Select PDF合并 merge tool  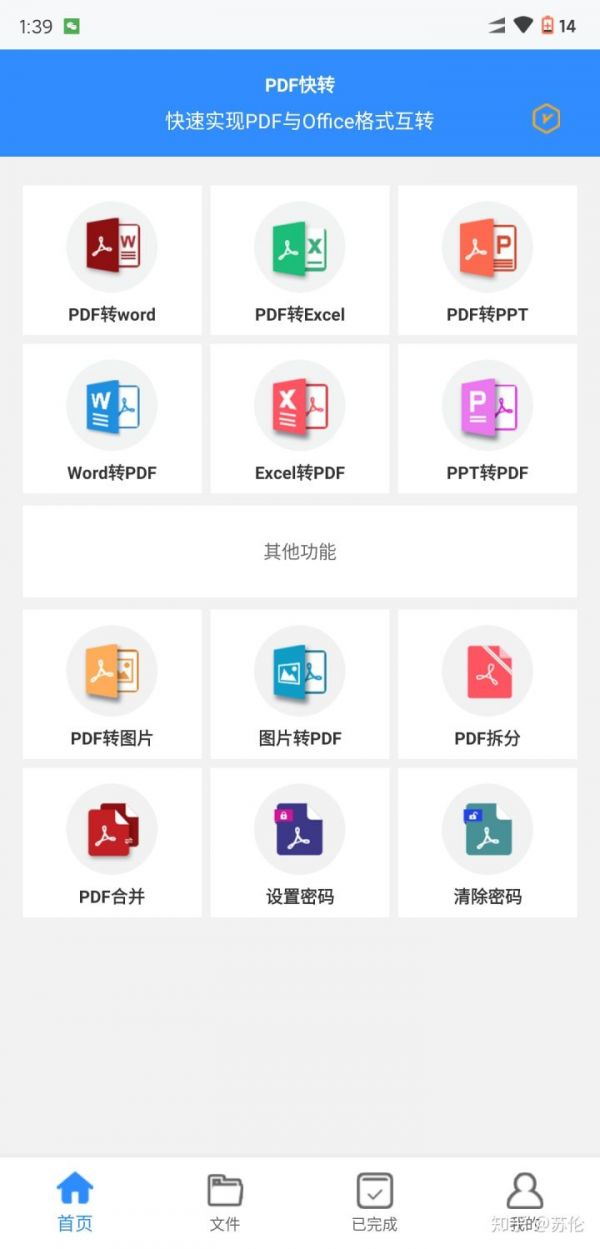112,842
